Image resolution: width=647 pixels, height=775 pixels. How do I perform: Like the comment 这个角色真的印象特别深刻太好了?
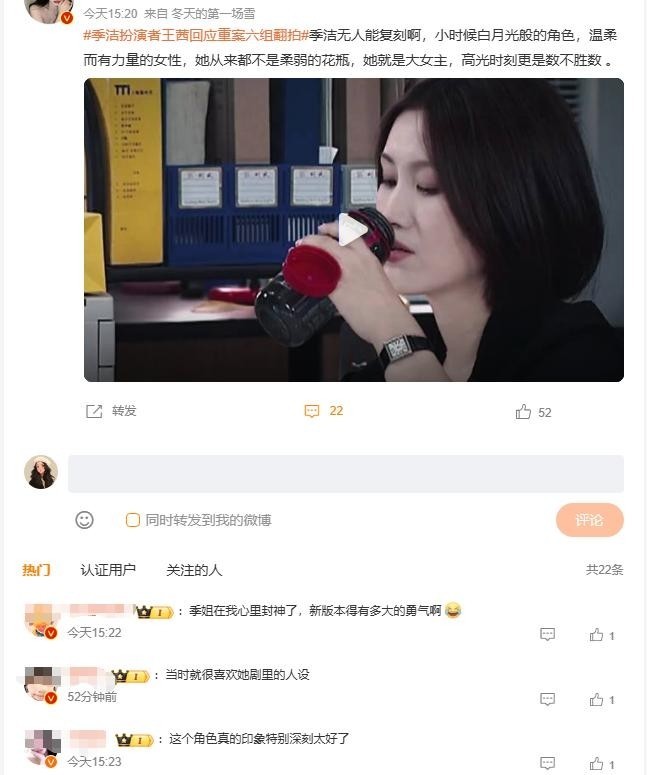point(597,764)
